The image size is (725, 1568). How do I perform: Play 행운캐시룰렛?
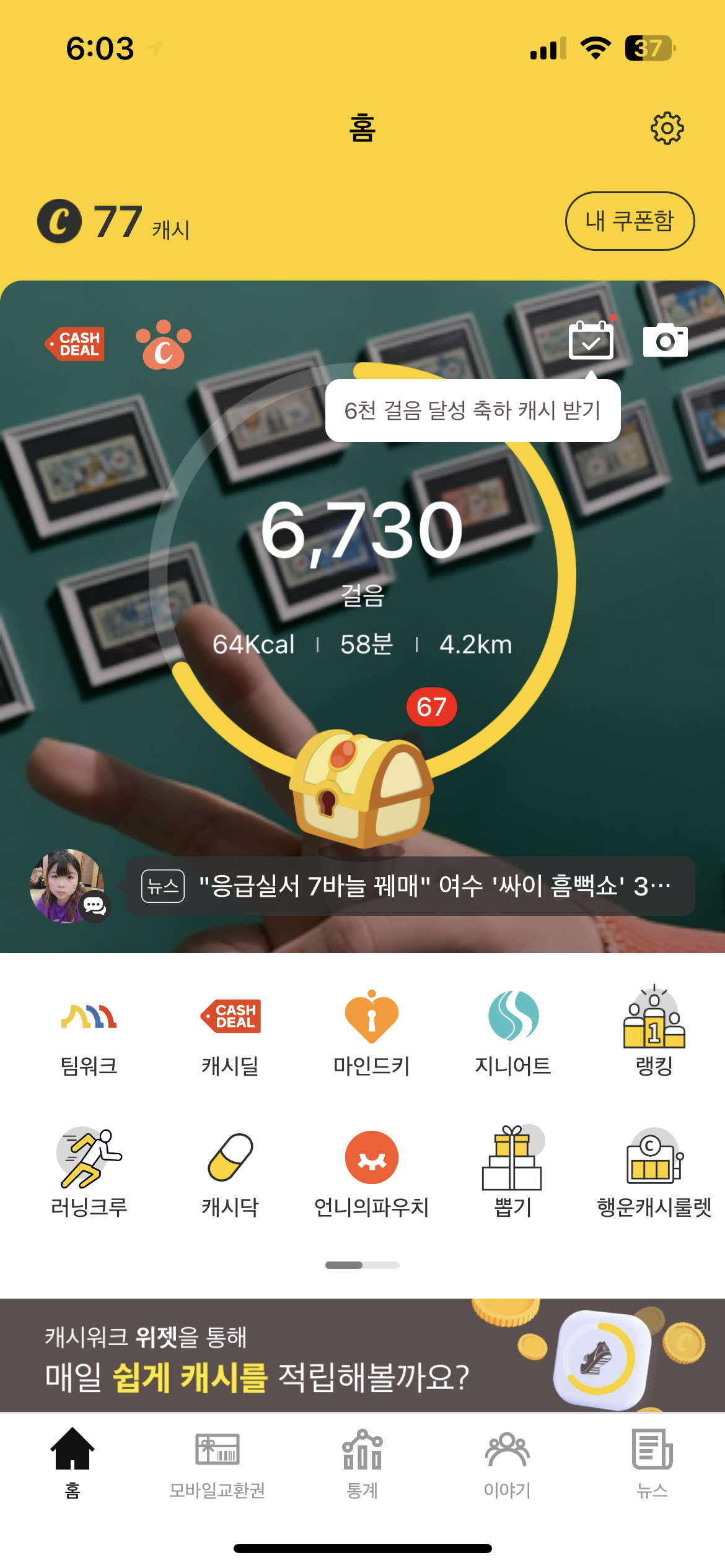(x=654, y=1173)
